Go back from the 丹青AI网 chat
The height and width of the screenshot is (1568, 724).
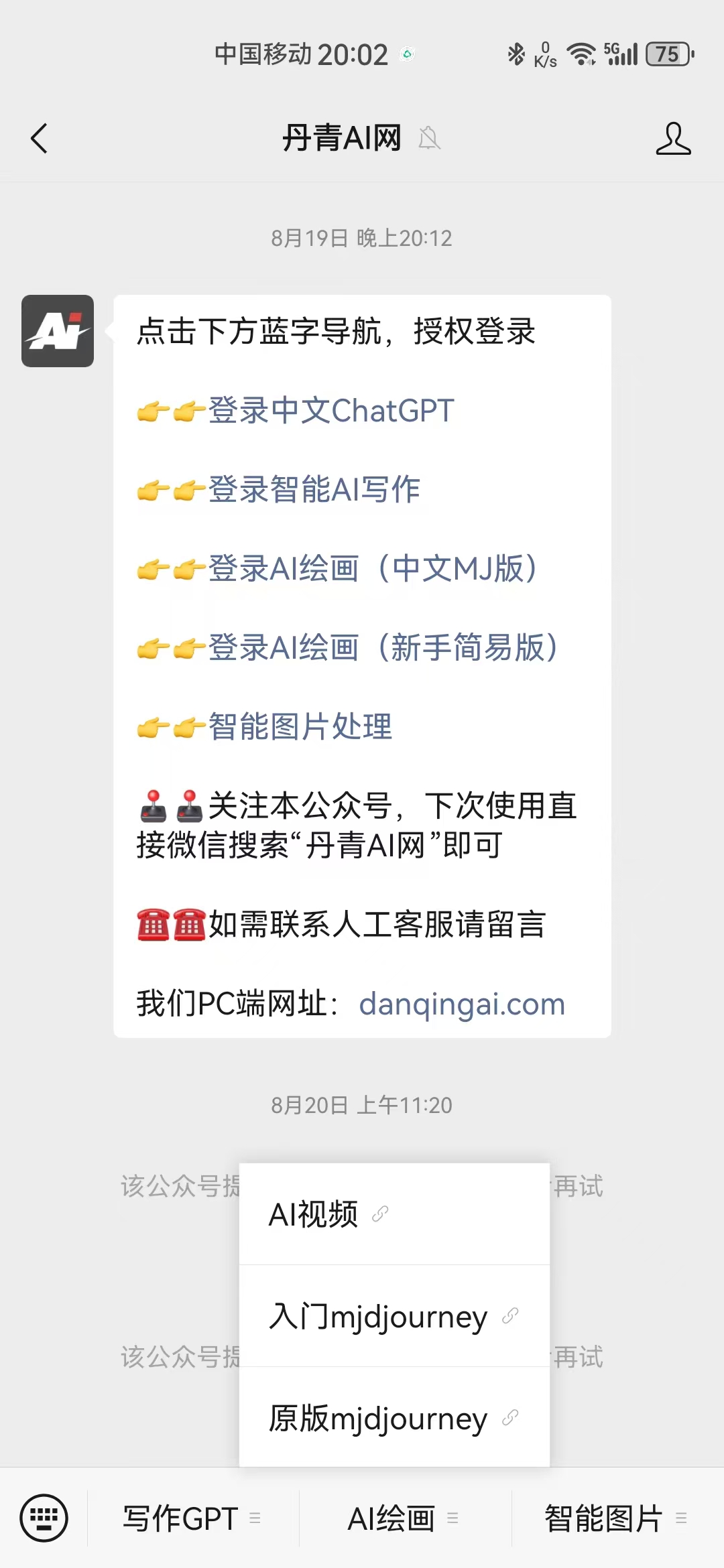point(39,139)
